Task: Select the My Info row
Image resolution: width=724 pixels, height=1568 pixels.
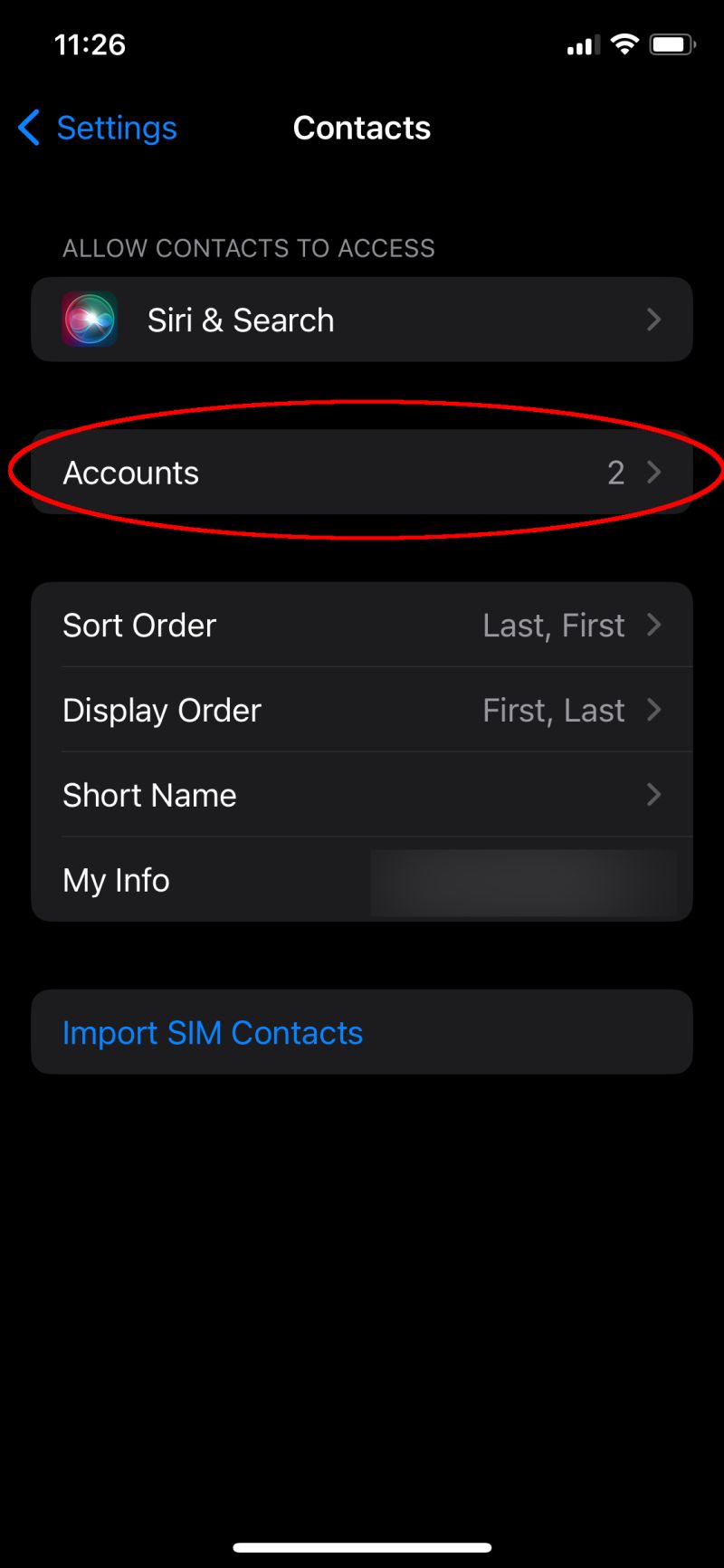Action: [362, 881]
